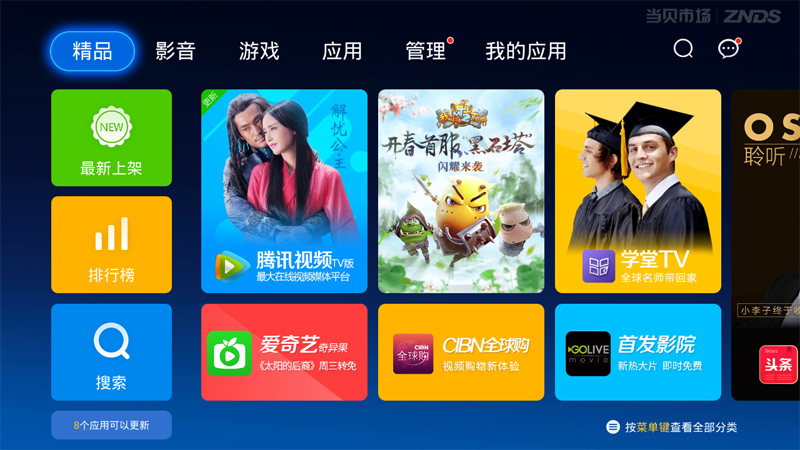800x450 pixels.
Task: Select the 精品 tab
Action: click(x=92, y=51)
